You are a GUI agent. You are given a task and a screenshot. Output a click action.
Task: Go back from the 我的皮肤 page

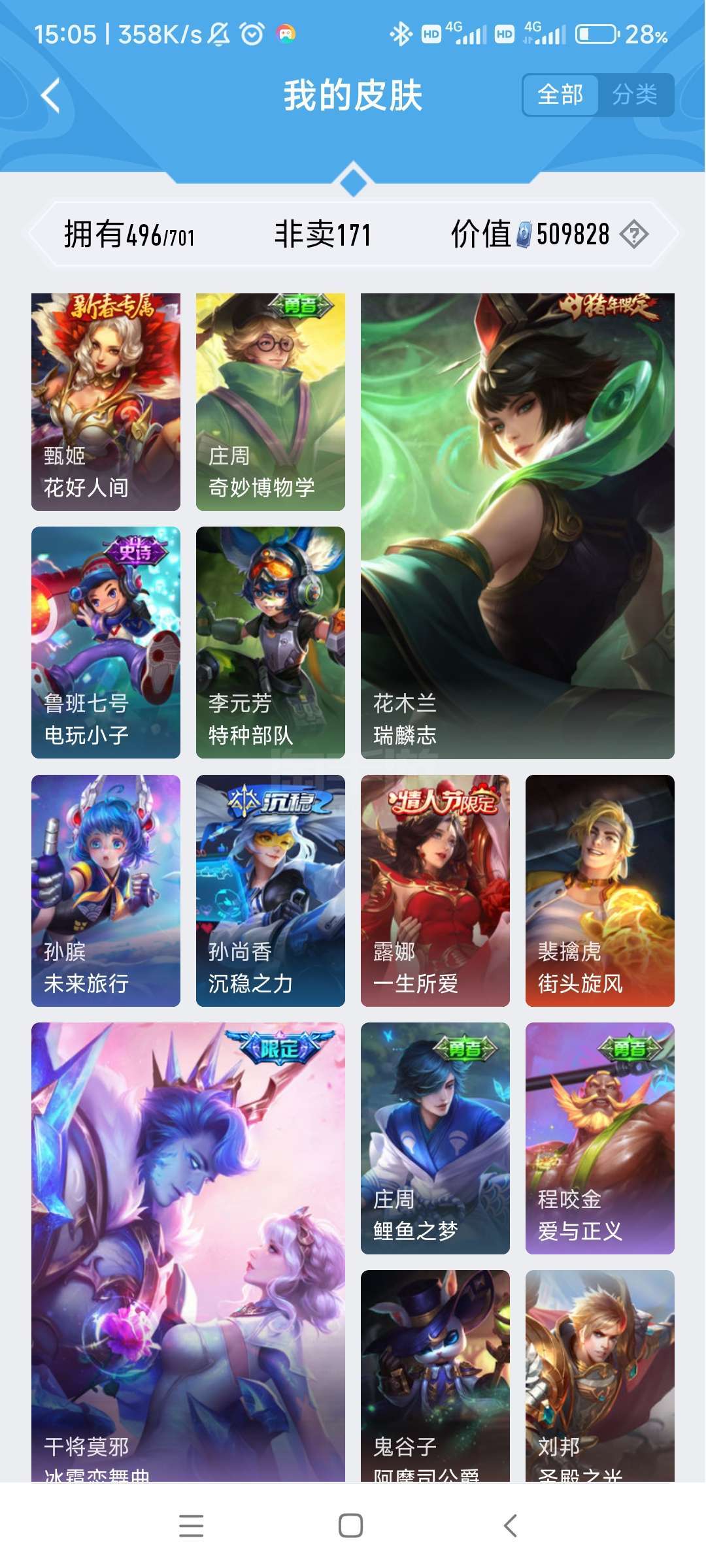(x=51, y=96)
